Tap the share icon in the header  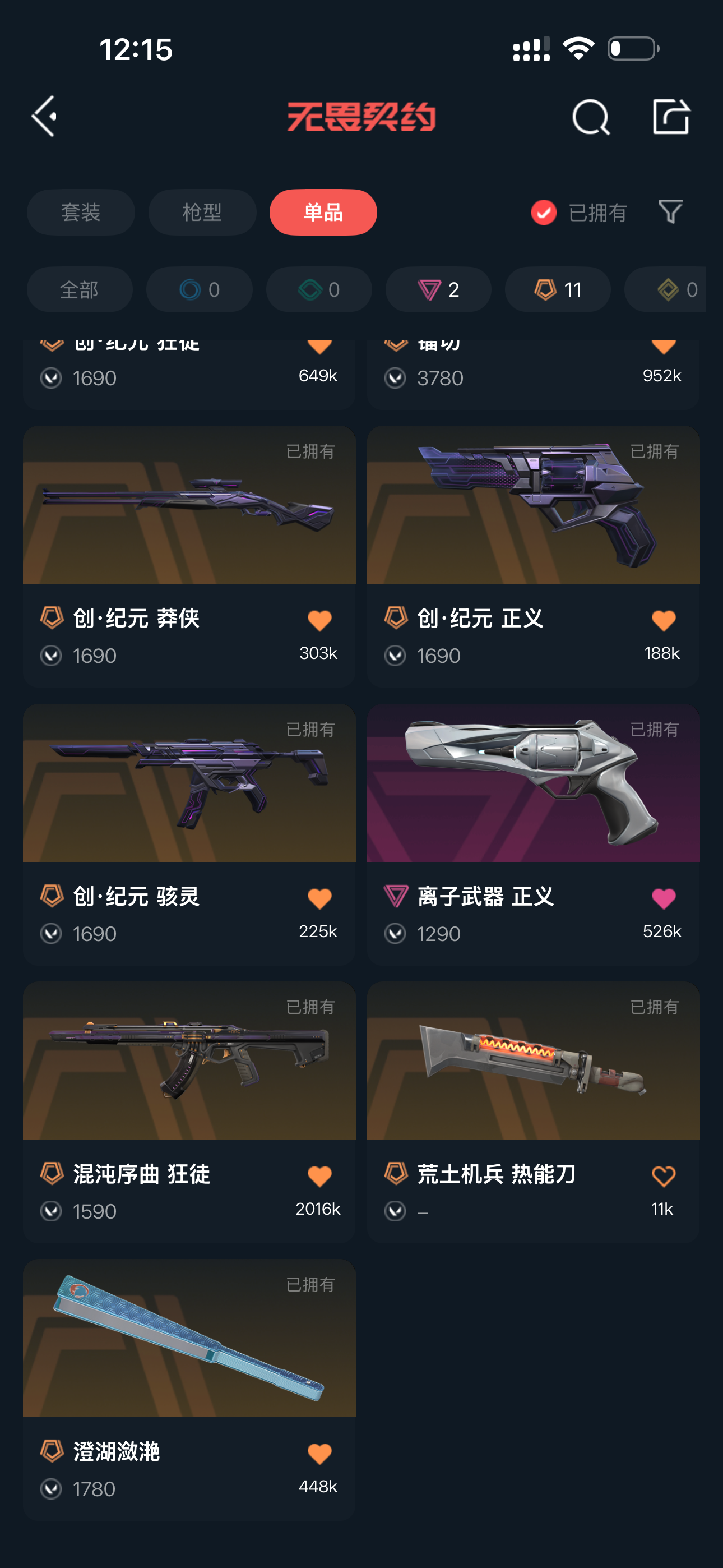[670, 116]
